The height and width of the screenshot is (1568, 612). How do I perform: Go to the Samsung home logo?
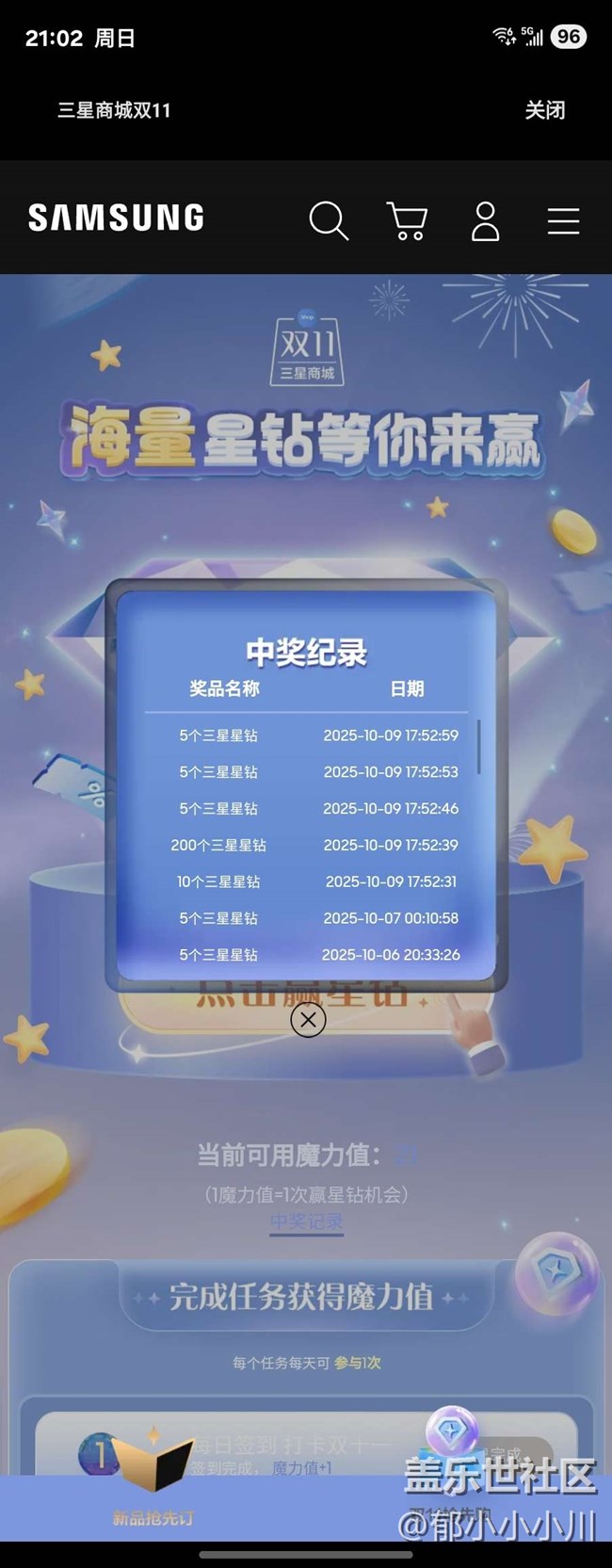pos(116,218)
